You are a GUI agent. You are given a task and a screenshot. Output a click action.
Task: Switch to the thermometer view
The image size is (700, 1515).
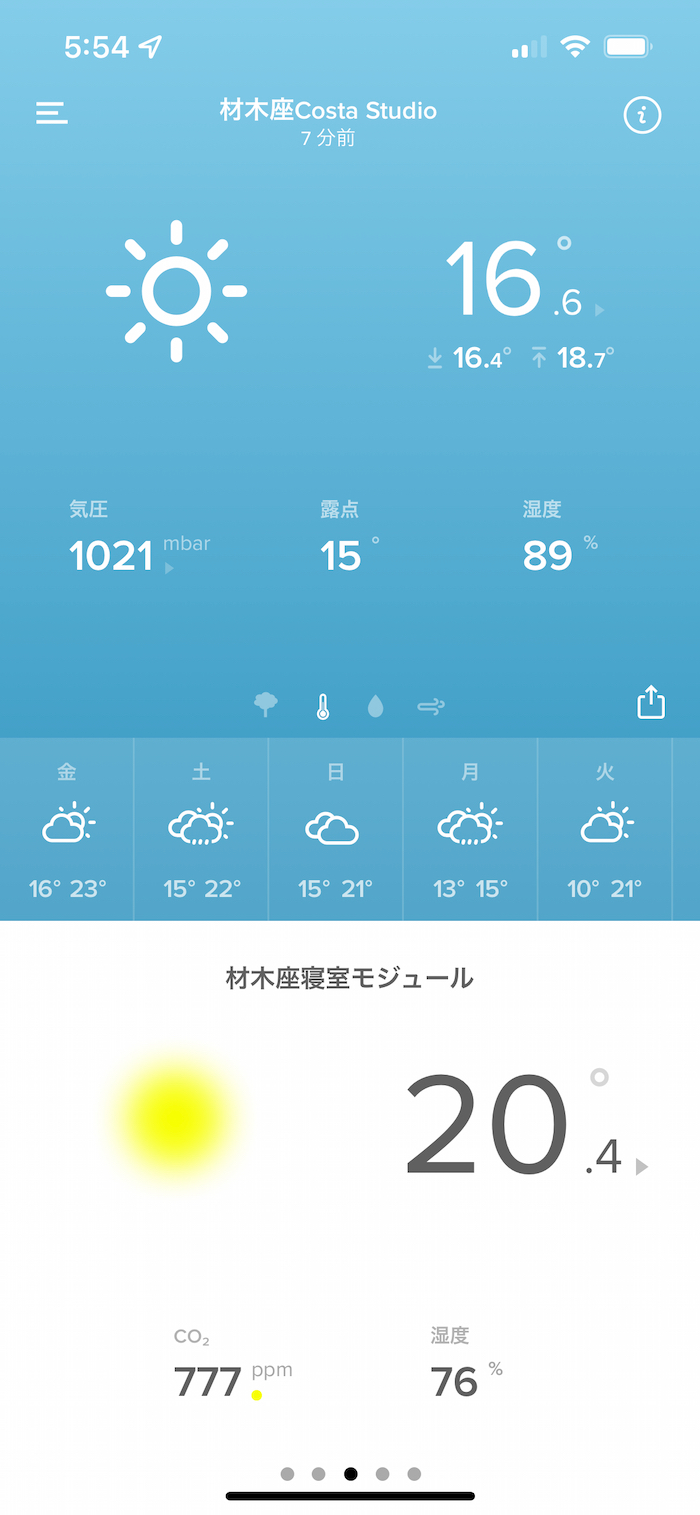coord(322,707)
